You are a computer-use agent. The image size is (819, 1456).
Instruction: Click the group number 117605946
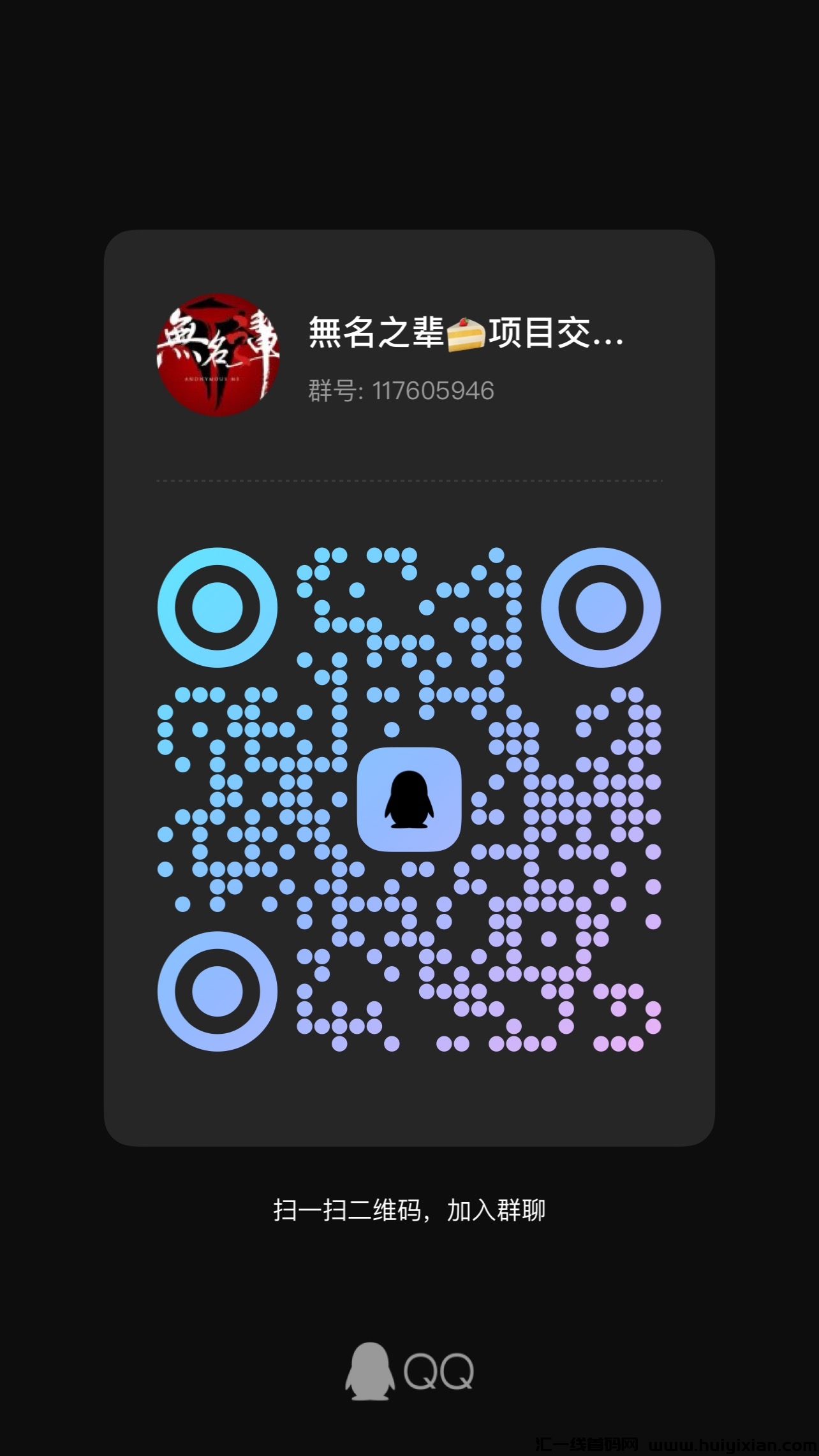pyautogui.click(x=434, y=392)
